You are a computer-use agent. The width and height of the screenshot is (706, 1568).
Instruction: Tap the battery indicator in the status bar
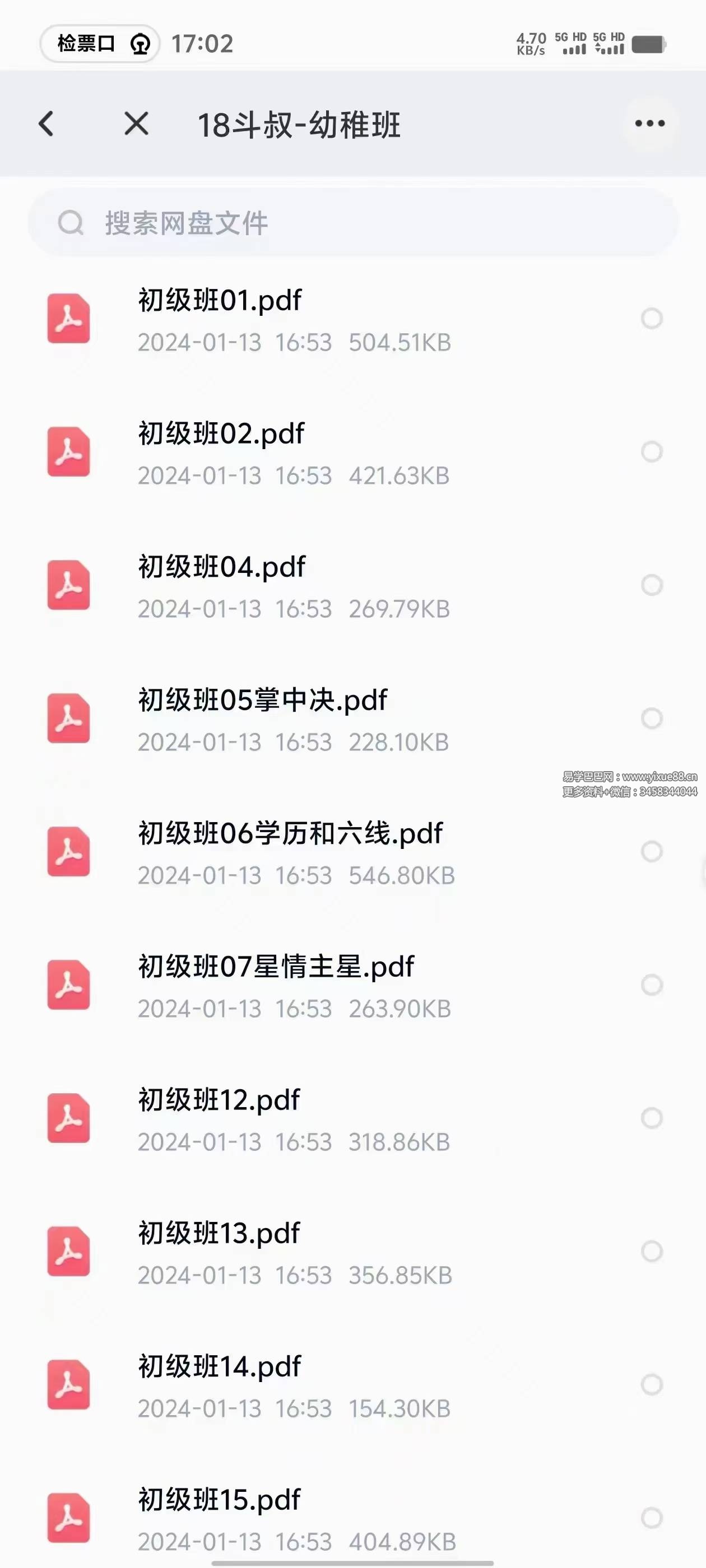[x=649, y=44]
